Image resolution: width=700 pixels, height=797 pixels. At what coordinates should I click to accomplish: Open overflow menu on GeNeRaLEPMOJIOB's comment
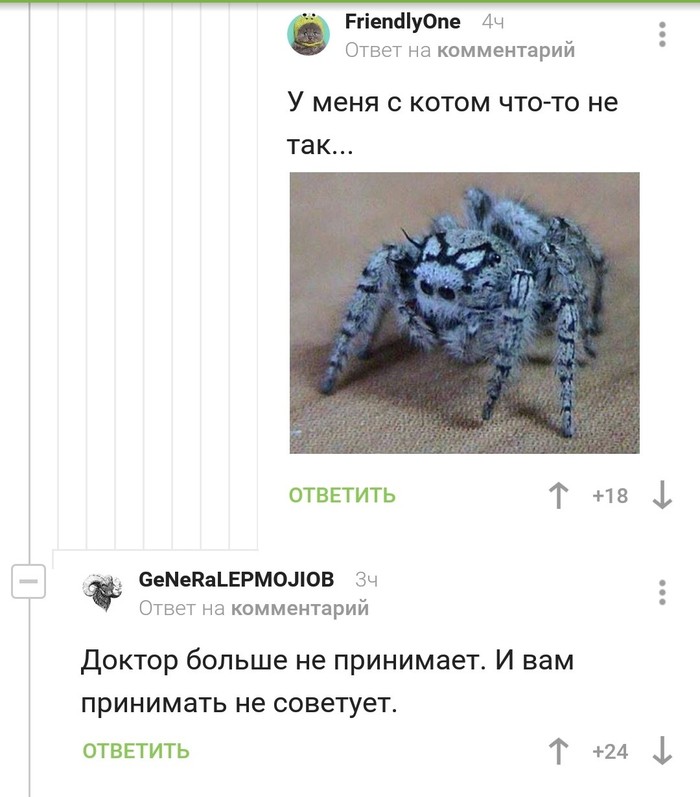662,591
